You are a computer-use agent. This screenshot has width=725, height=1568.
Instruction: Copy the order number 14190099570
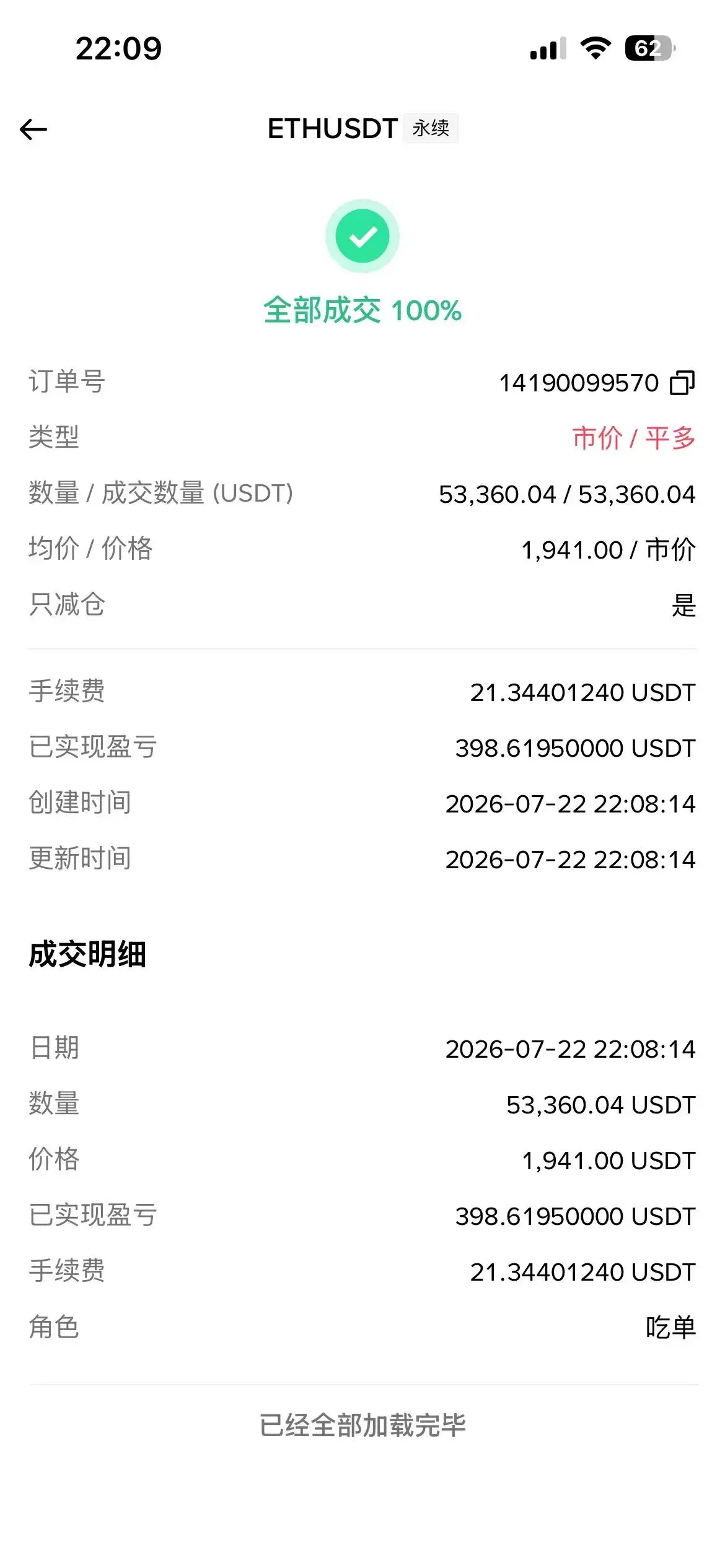click(682, 383)
